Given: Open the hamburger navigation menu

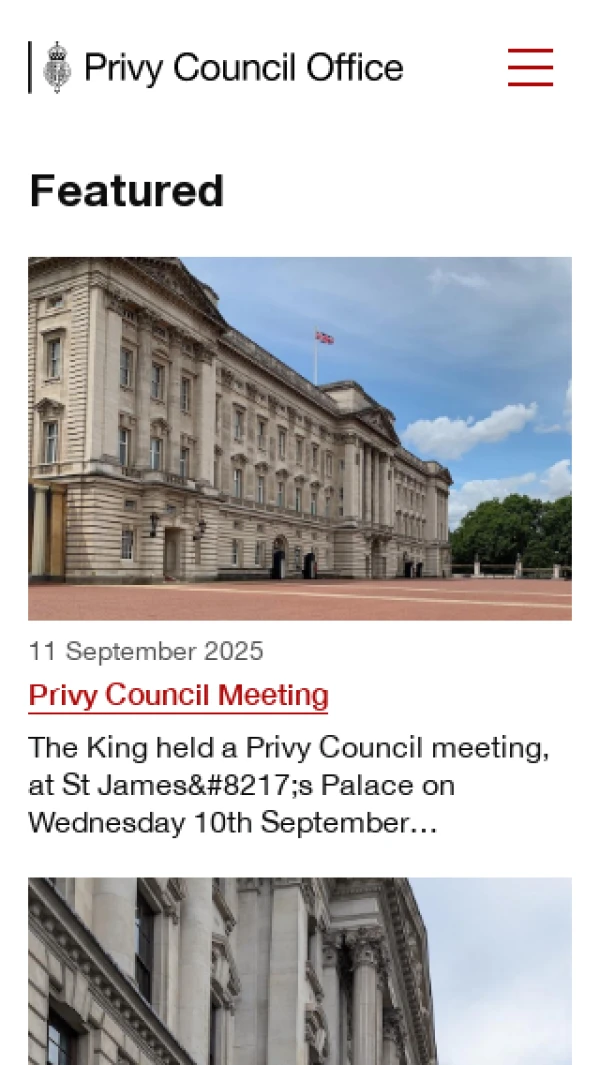Looking at the screenshot, I should (530, 67).
